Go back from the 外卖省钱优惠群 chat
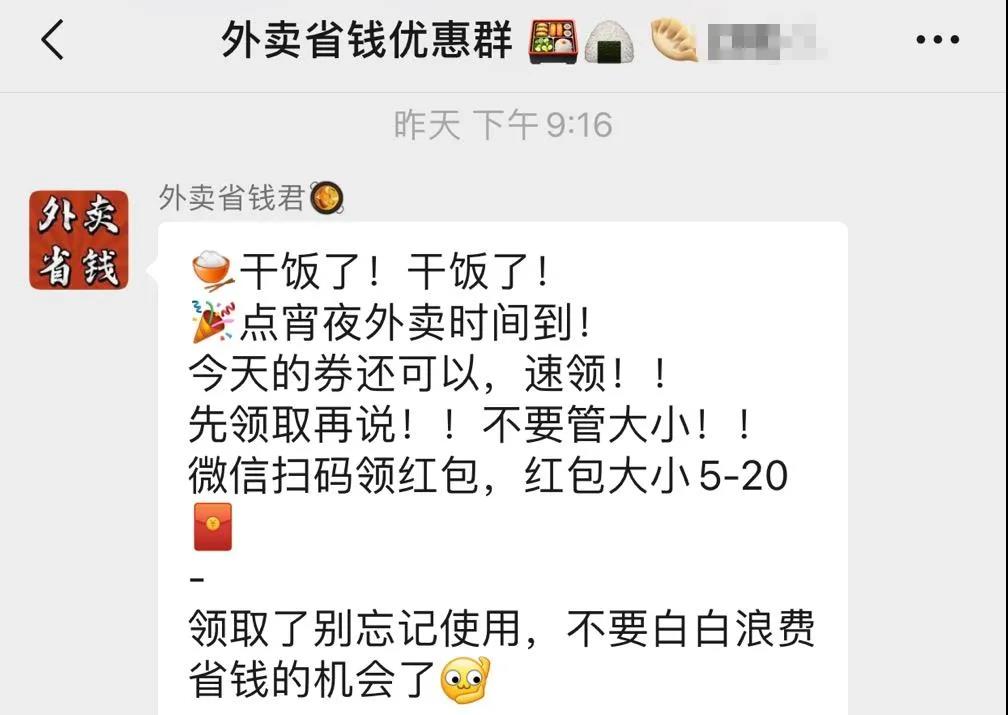The width and height of the screenshot is (1008, 715). [53, 41]
